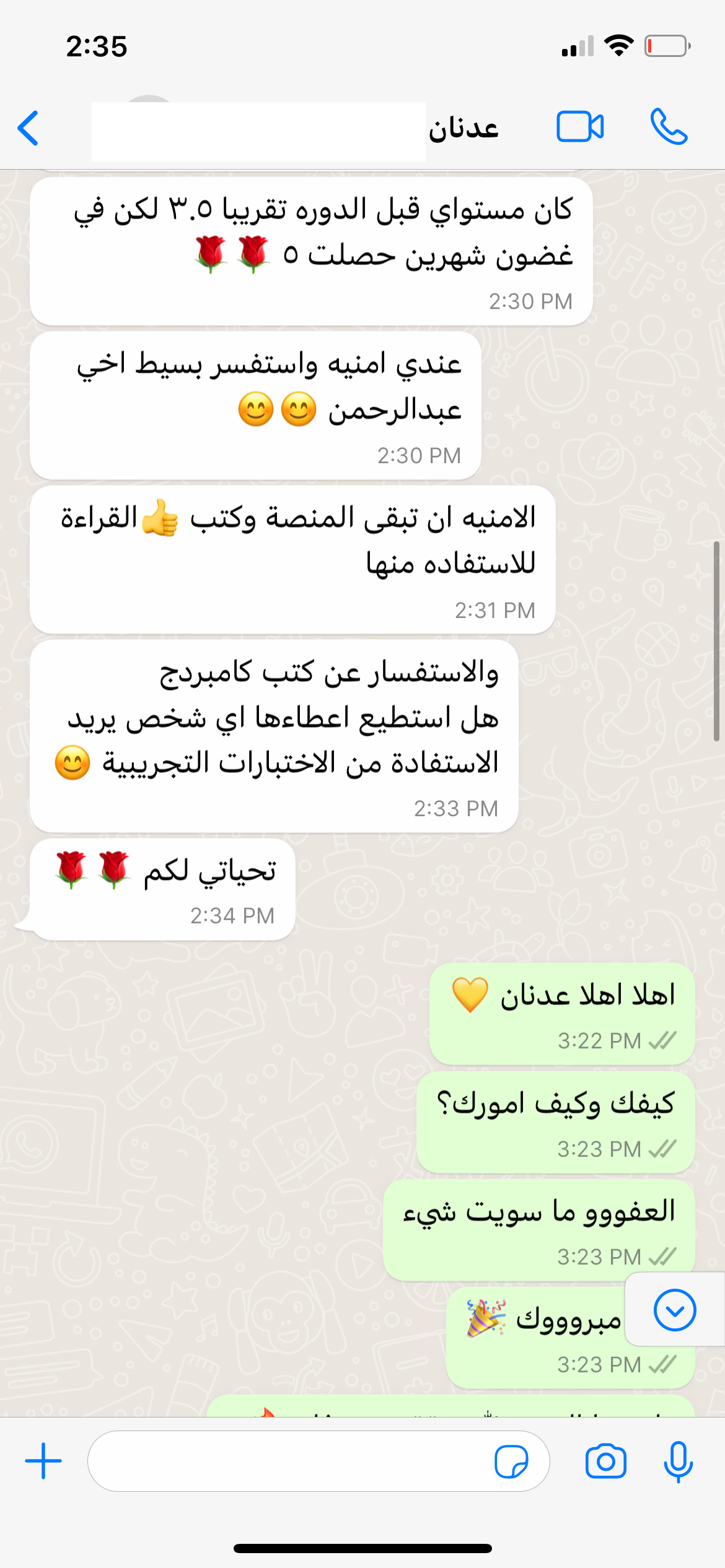Image resolution: width=725 pixels, height=1568 pixels.
Task: Open the sticker picker in message box
Action: (511, 1461)
